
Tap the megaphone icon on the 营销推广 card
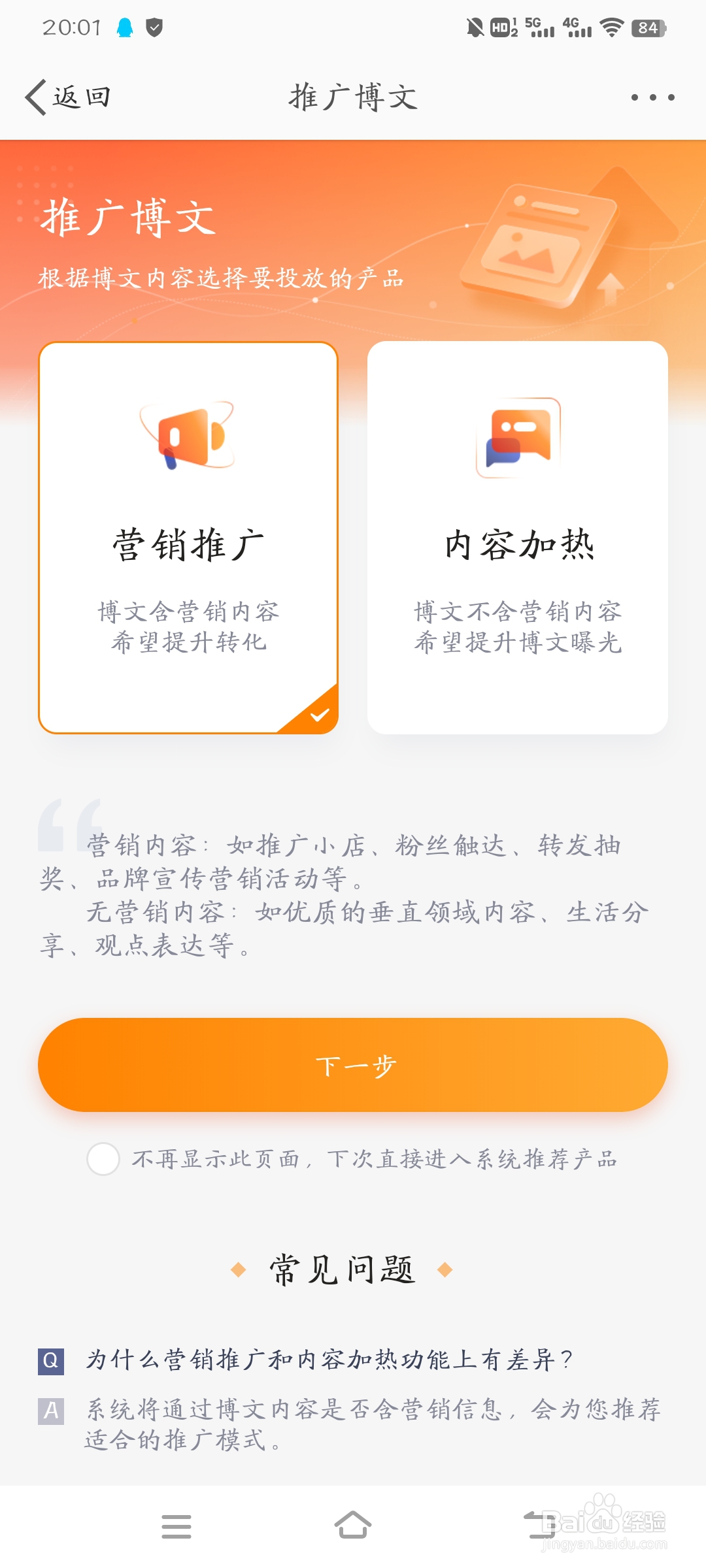pos(188,436)
